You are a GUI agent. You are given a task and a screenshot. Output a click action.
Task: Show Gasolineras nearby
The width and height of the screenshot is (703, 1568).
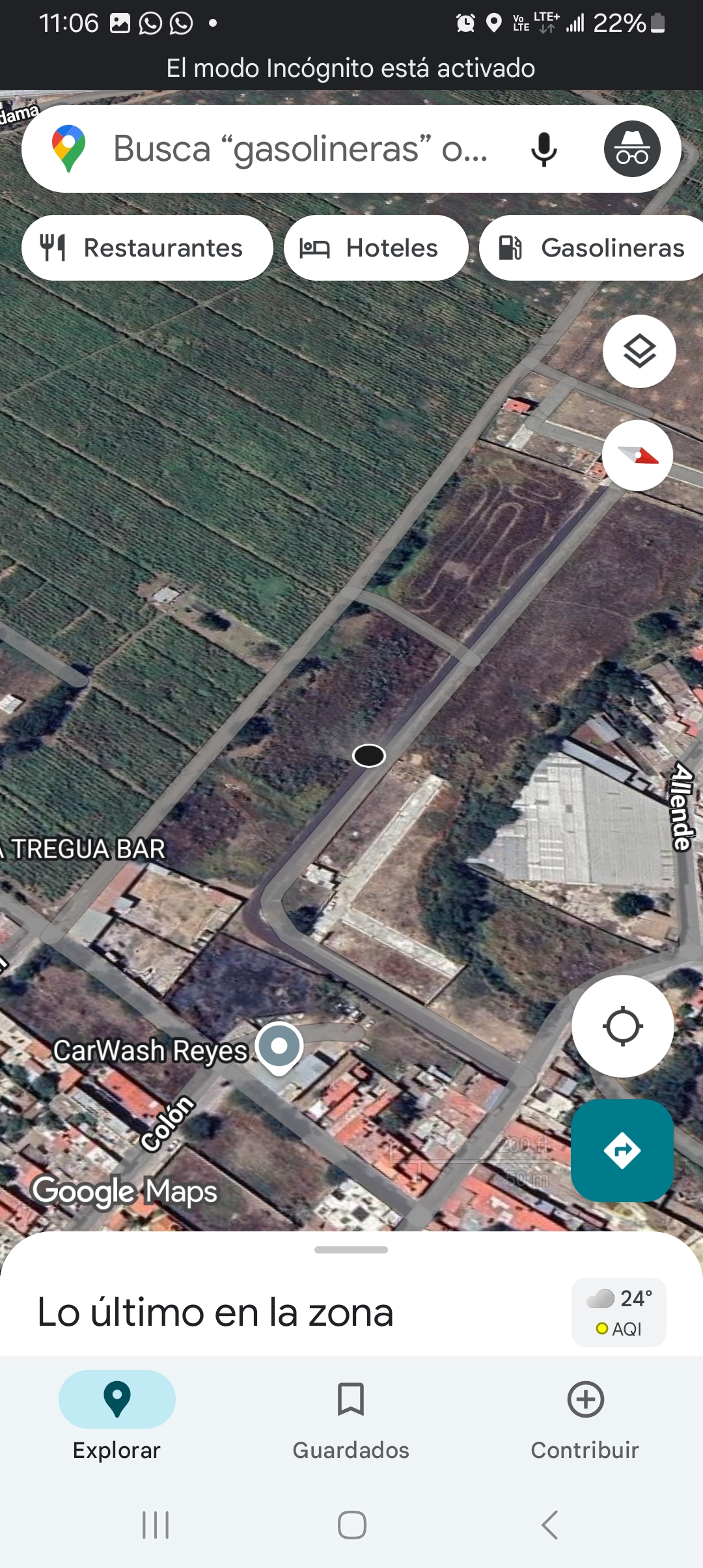click(x=592, y=248)
